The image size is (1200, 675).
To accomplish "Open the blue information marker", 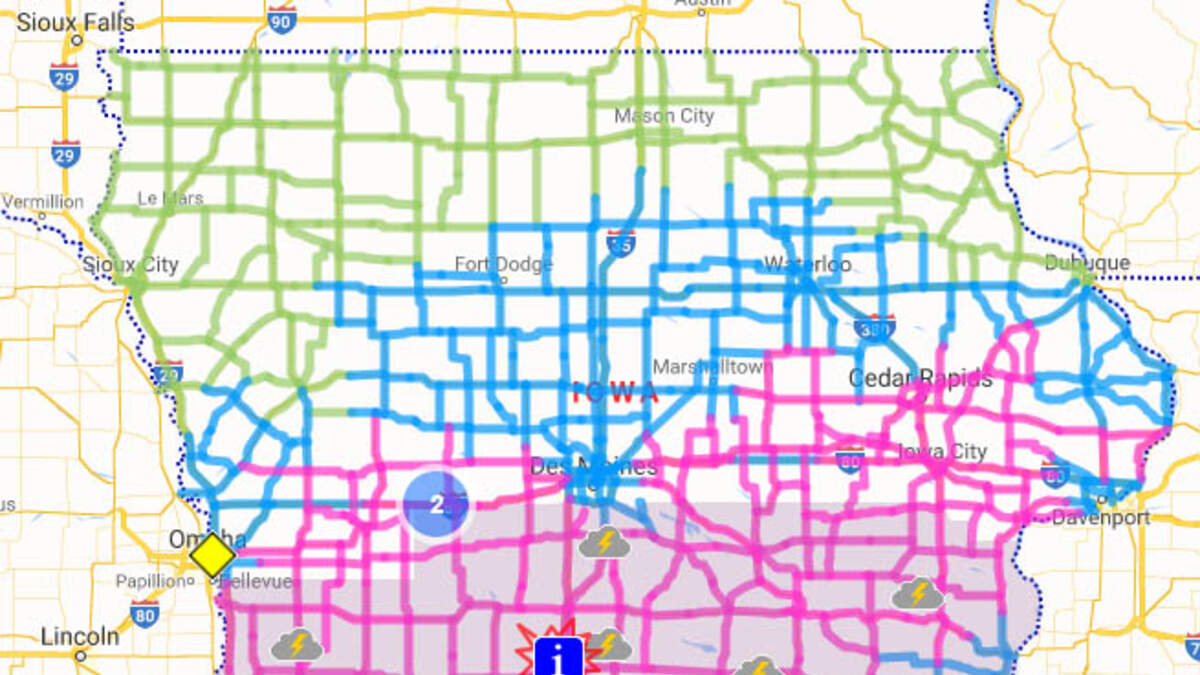I will pos(559,656).
